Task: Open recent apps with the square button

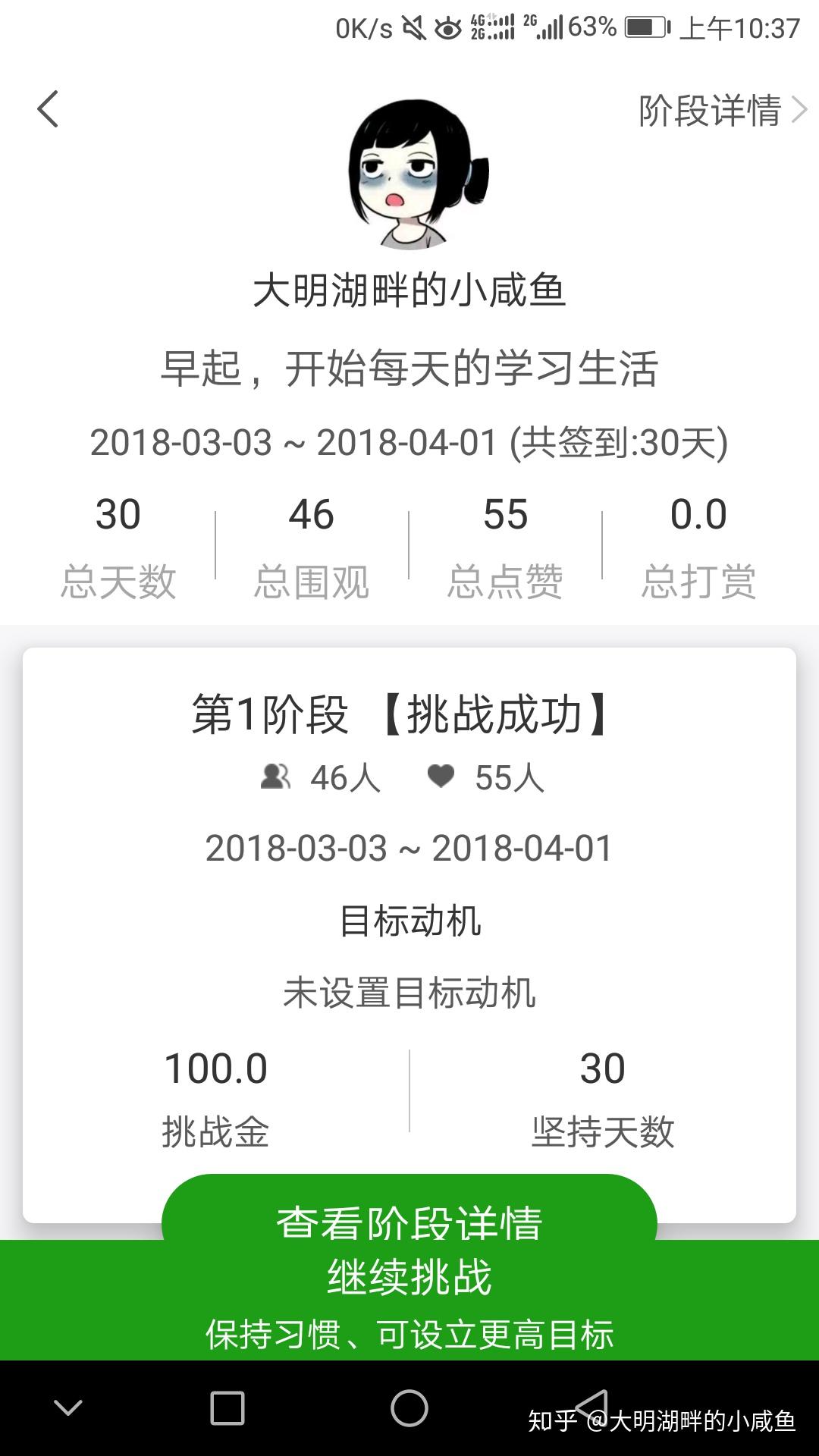Action: [227, 1408]
